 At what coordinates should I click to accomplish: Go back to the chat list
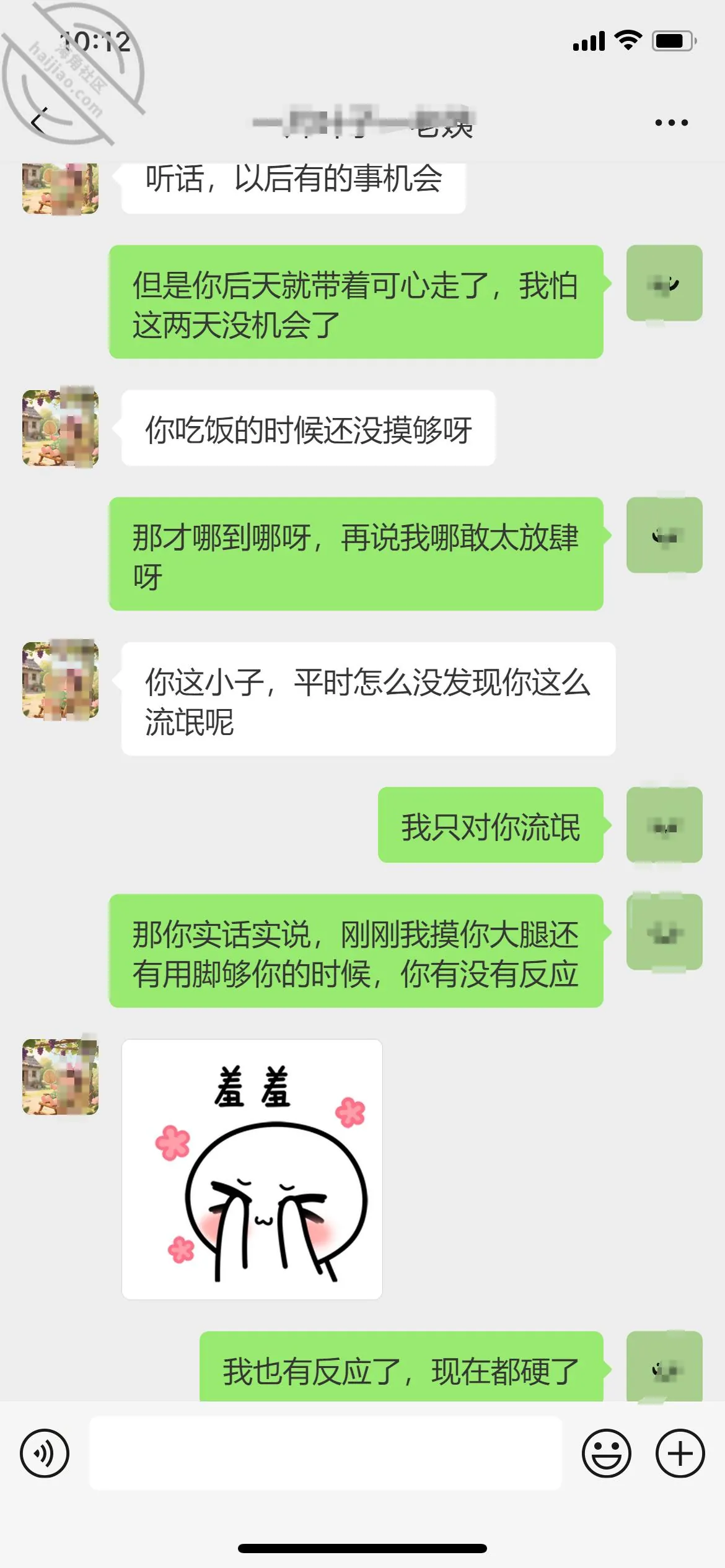pyautogui.click(x=39, y=121)
